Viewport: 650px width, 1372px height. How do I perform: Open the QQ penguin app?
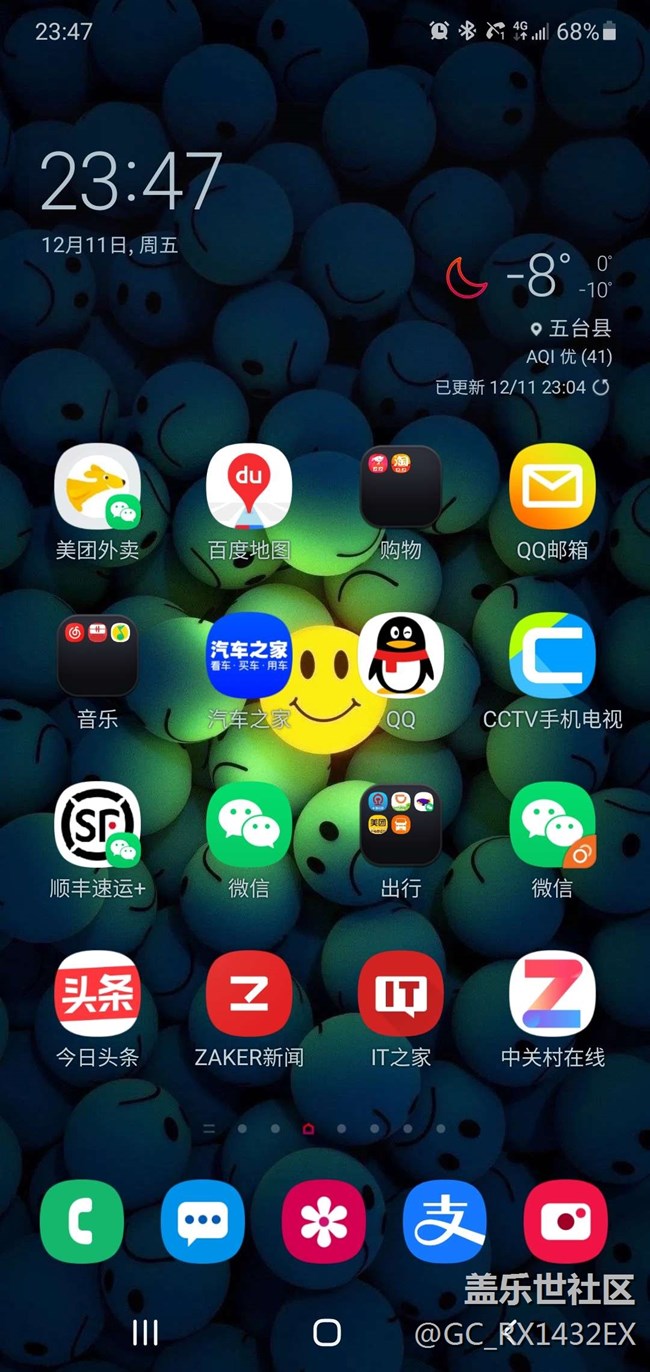400,655
